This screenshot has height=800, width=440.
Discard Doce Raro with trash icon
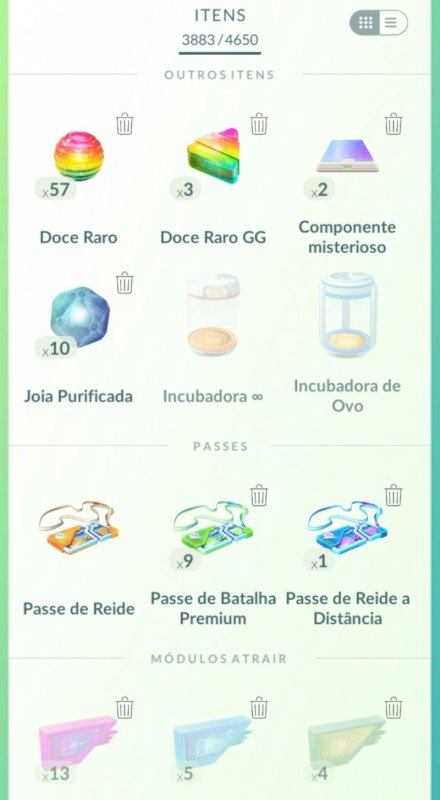[x=125, y=124]
